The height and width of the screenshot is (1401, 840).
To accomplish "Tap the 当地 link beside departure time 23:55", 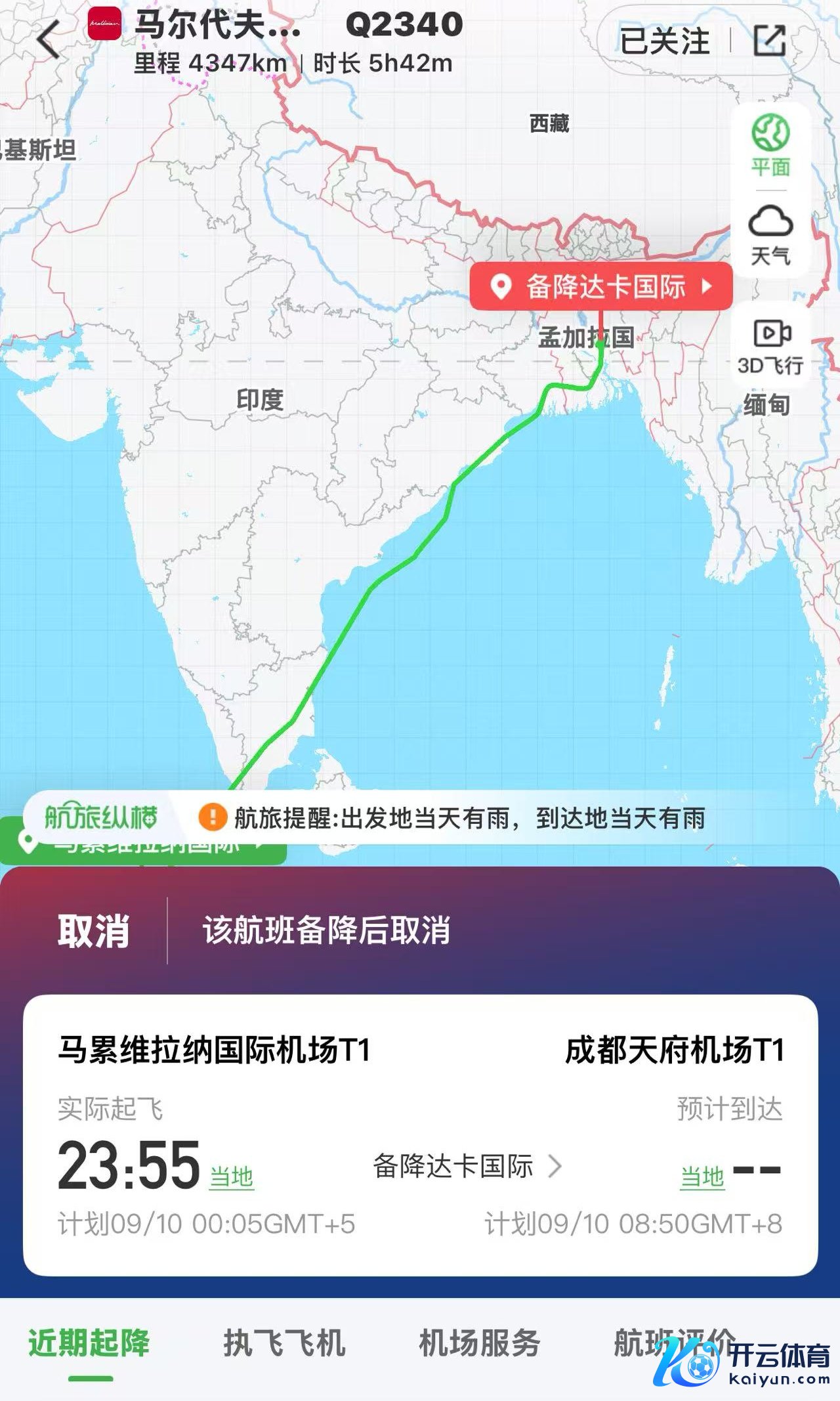I will tap(231, 1176).
